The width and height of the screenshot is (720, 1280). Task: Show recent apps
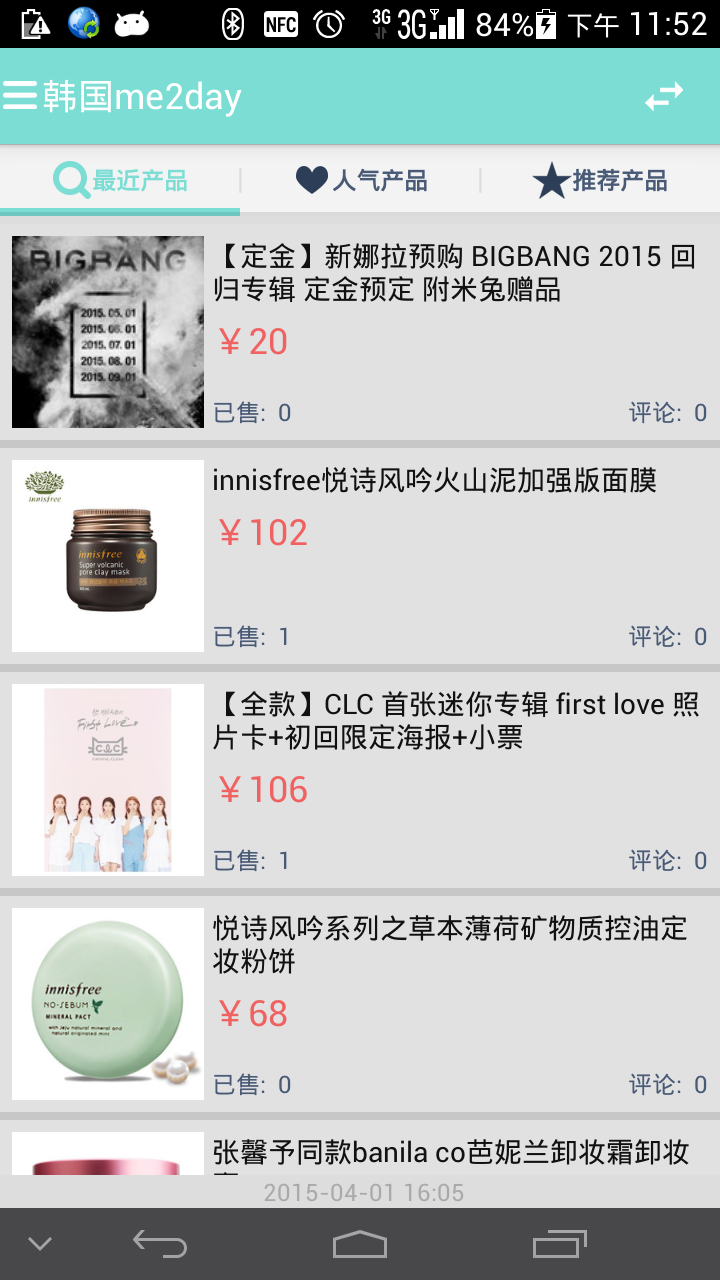560,1244
